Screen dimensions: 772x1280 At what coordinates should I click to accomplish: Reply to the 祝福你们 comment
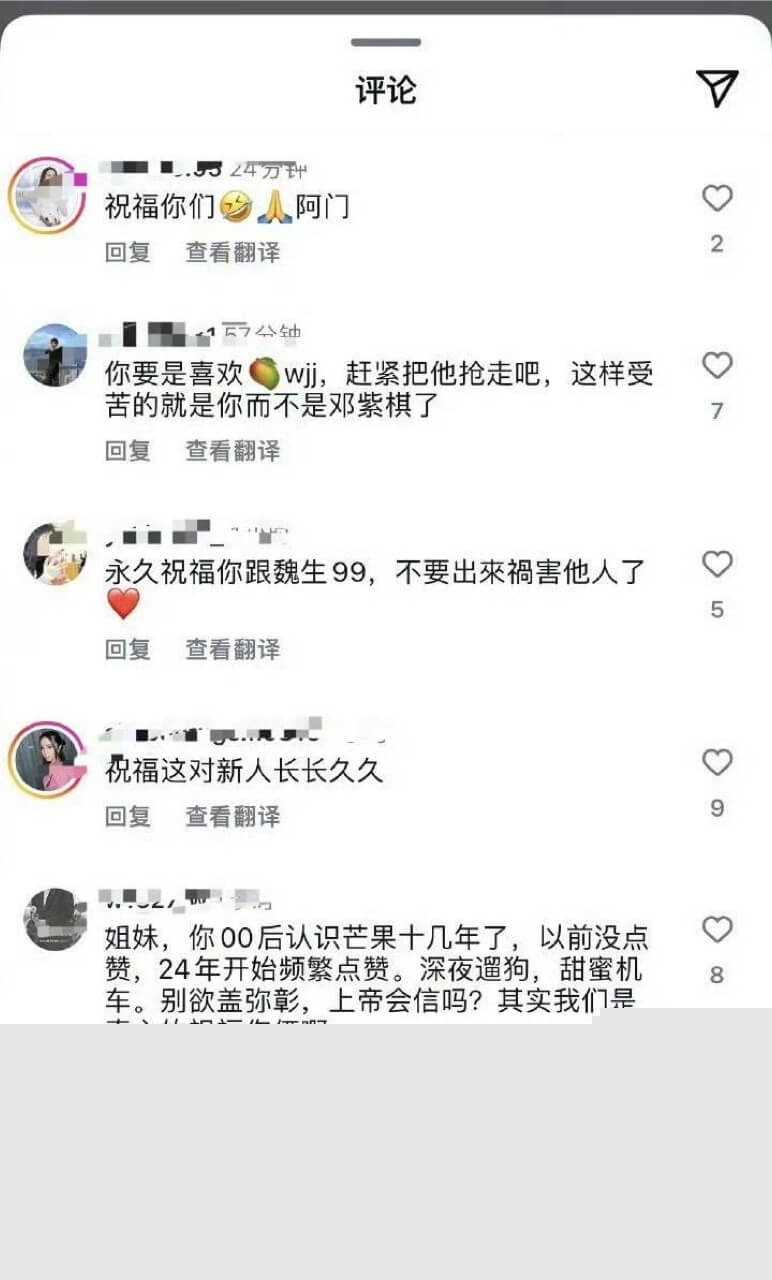pyautogui.click(x=128, y=253)
